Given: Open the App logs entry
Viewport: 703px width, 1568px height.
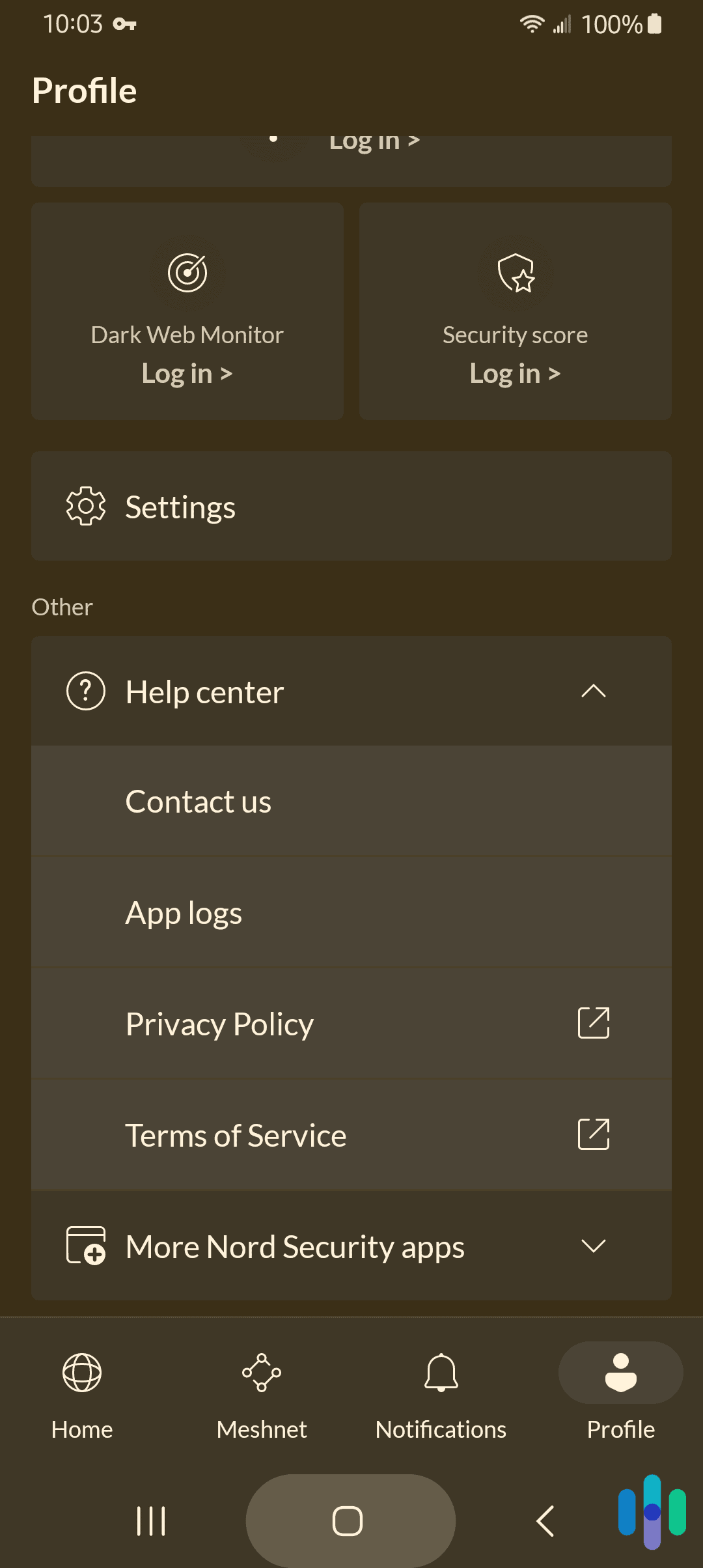Looking at the screenshot, I should [184, 912].
